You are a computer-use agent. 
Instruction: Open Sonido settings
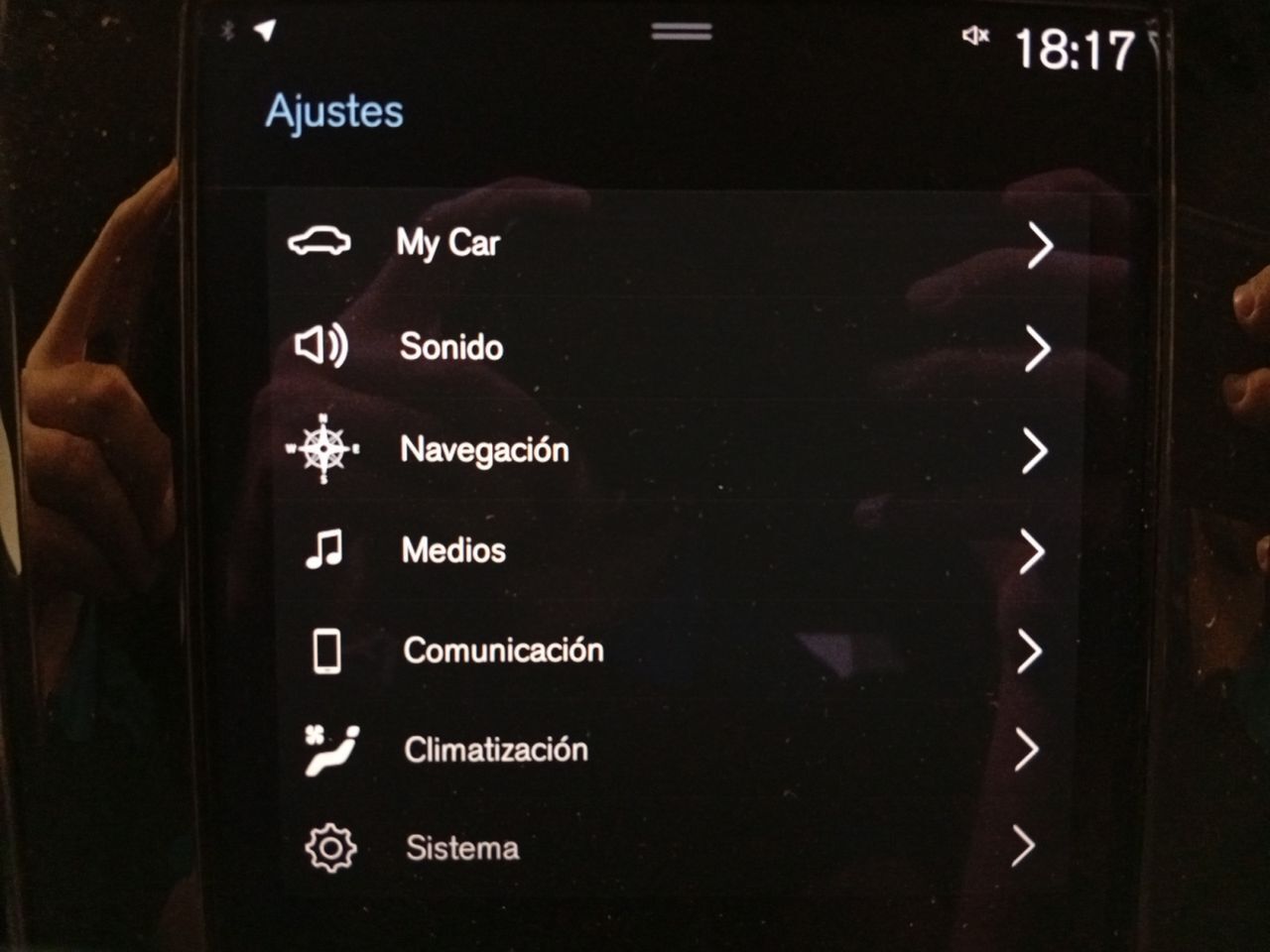pyautogui.click(x=451, y=347)
